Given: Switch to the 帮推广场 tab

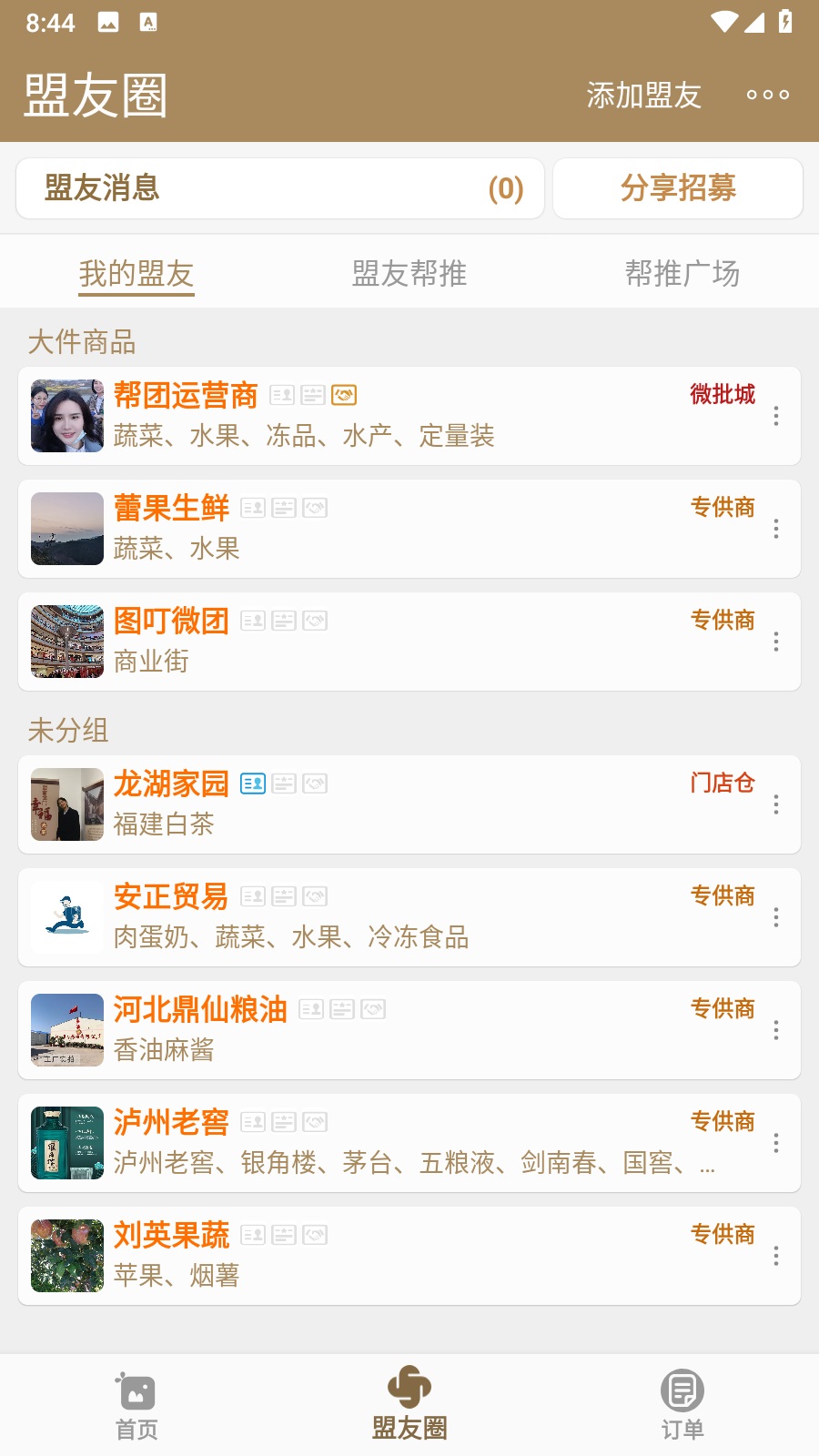Looking at the screenshot, I should click(x=684, y=274).
